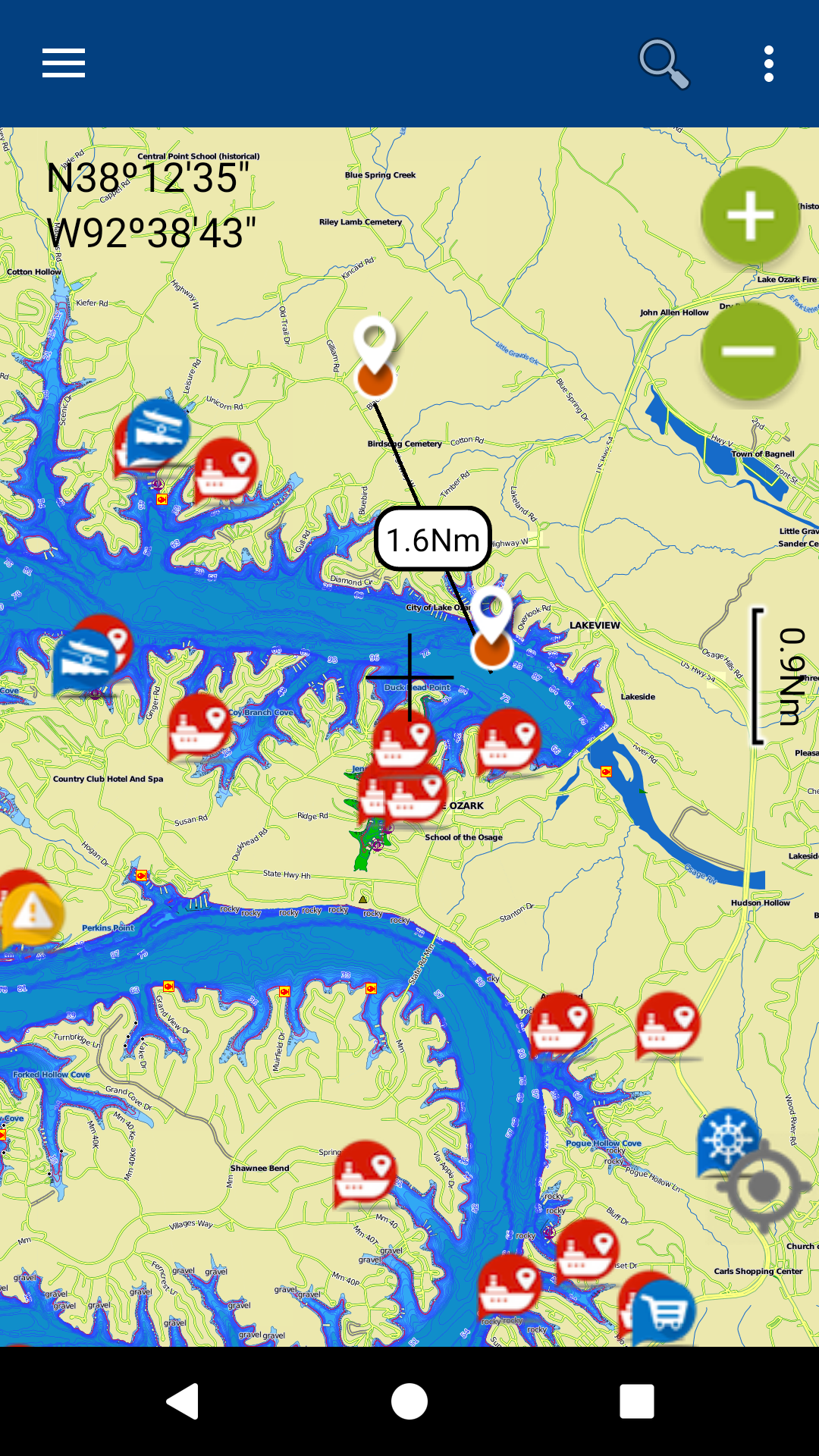Tap the green minus to zoom out
The height and width of the screenshot is (1456, 819).
pyautogui.click(x=749, y=353)
